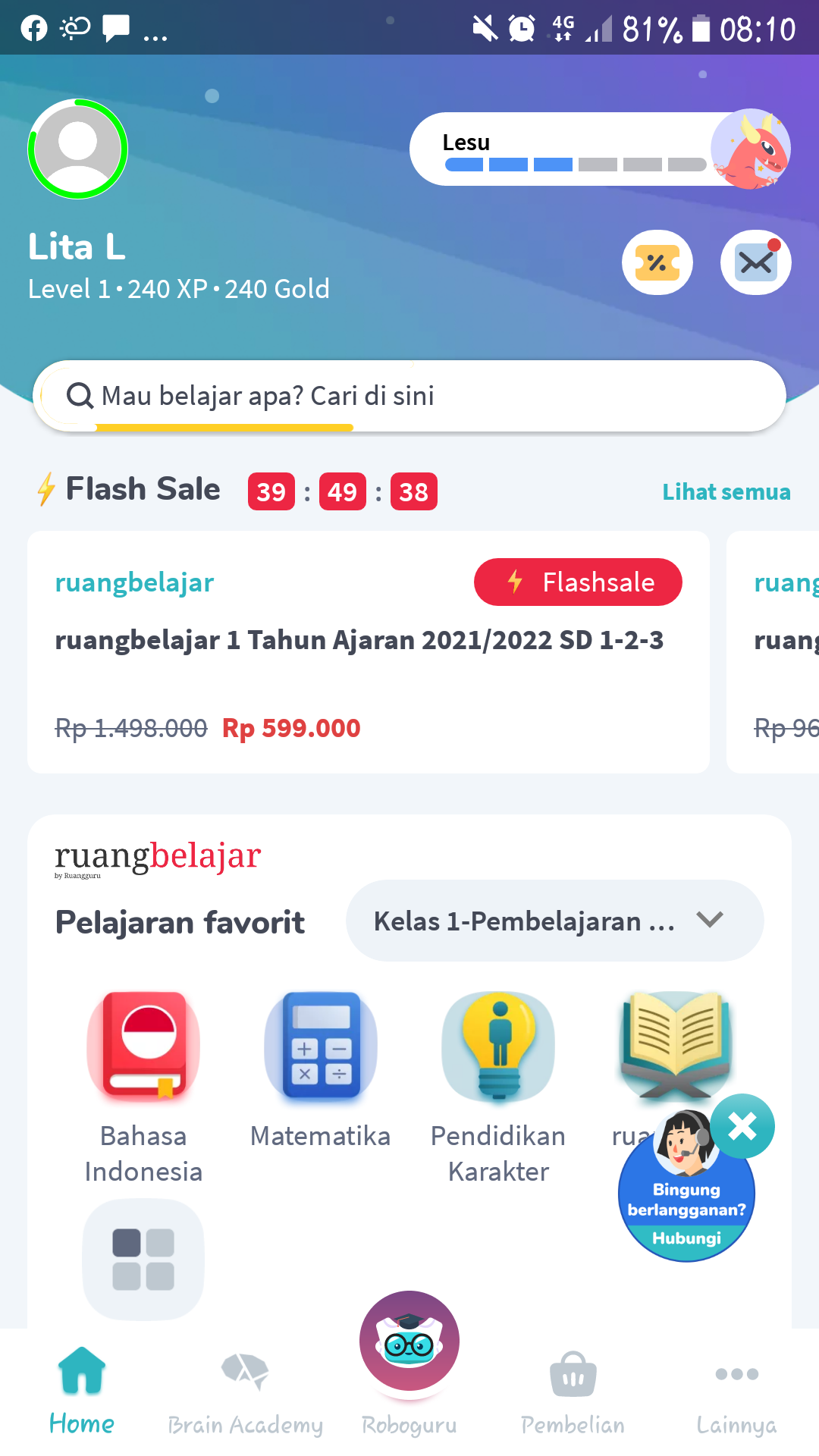Open Lihat semua for Flash Sale

coord(726,491)
